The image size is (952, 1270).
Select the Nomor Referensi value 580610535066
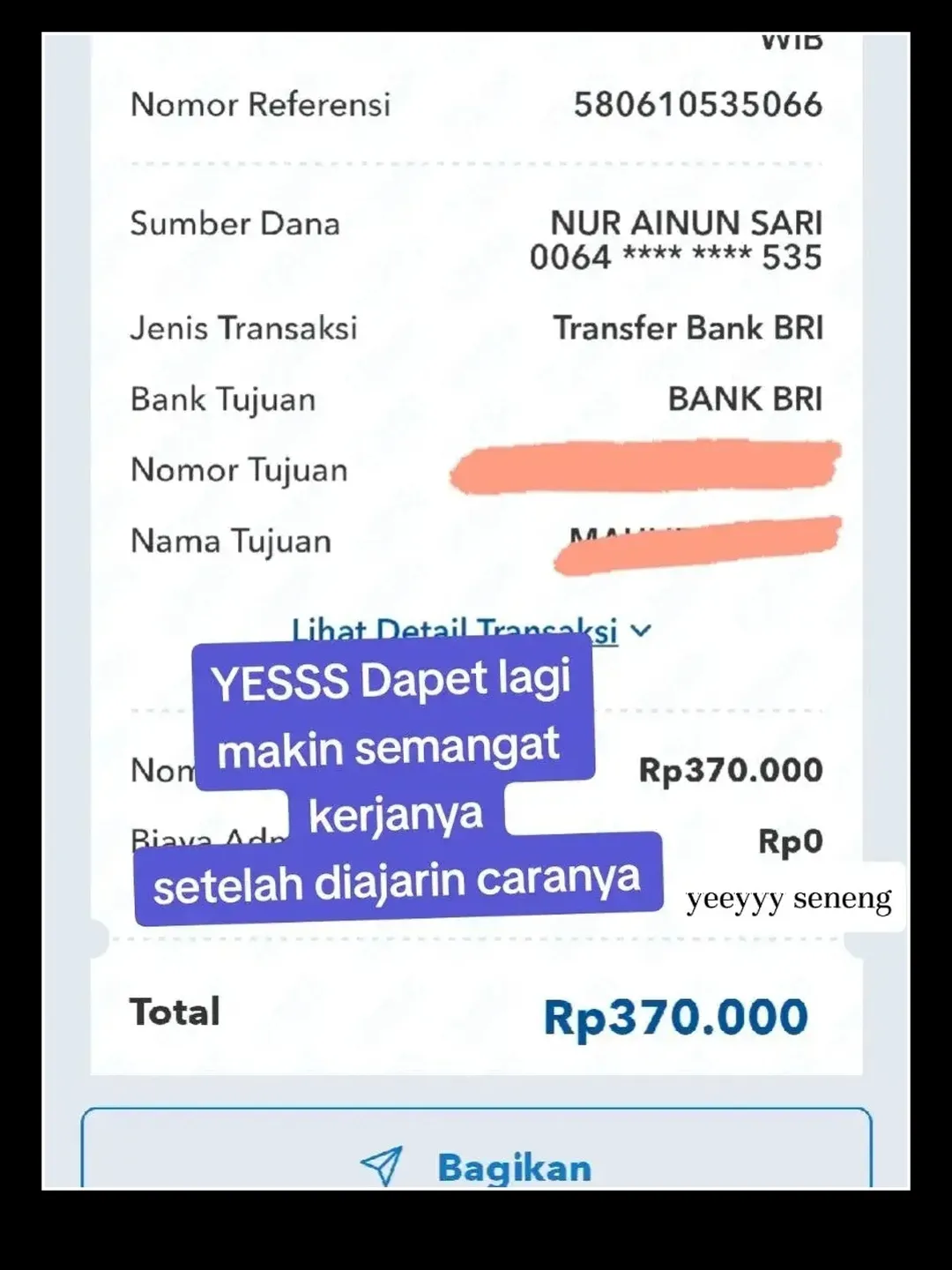coord(696,105)
